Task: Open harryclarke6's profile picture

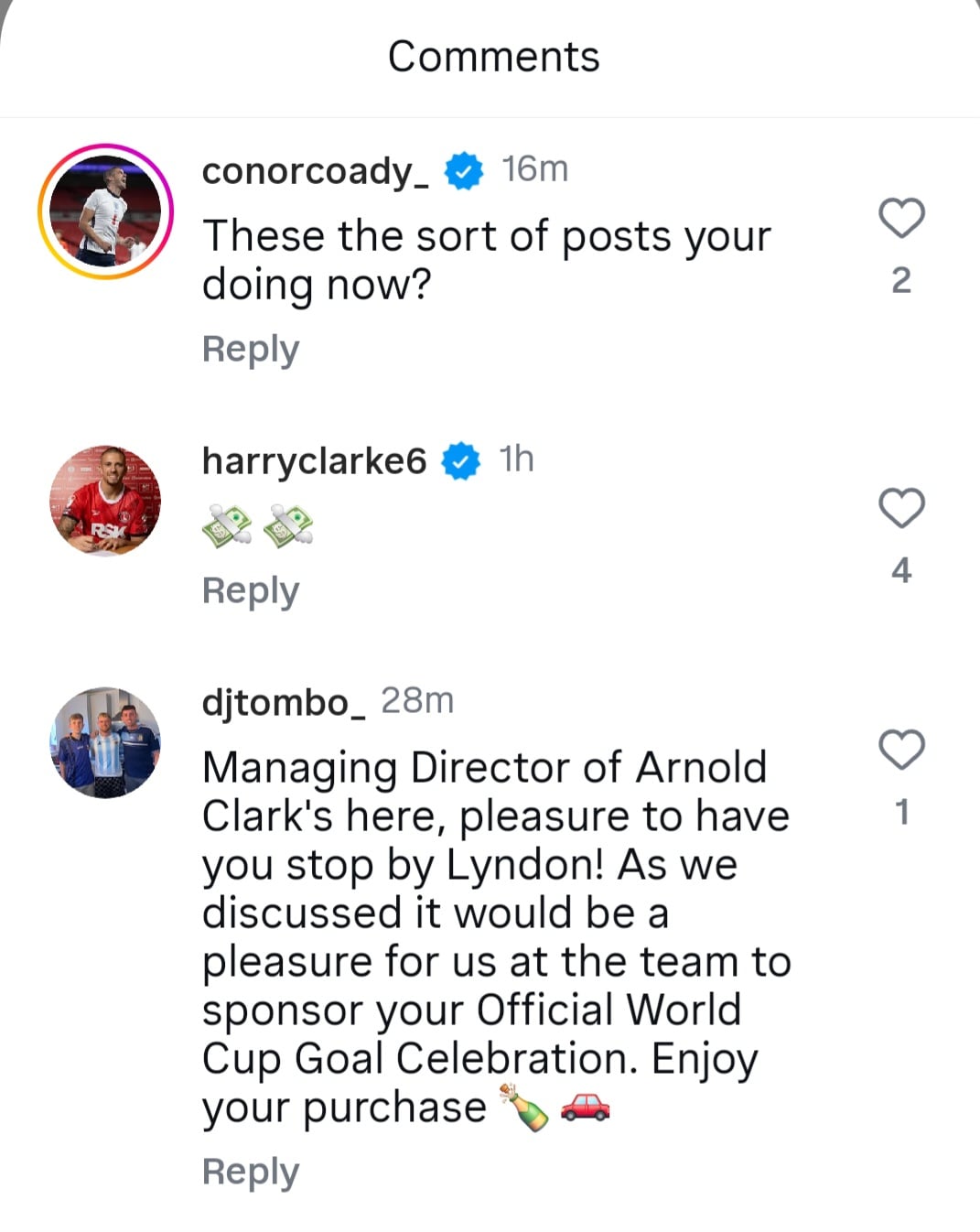Action: tap(105, 501)
